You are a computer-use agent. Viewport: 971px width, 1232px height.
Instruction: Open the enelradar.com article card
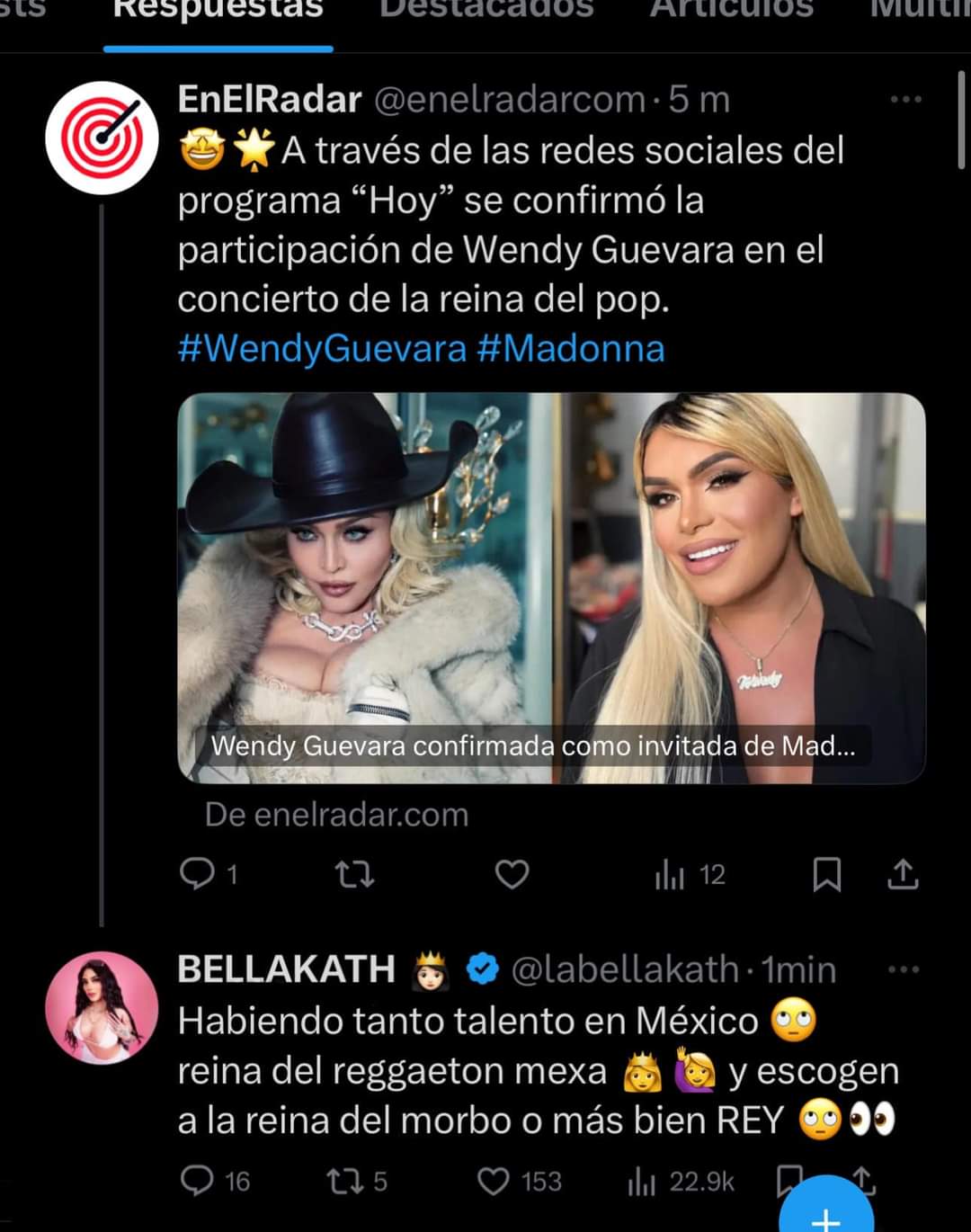[551, 588]
